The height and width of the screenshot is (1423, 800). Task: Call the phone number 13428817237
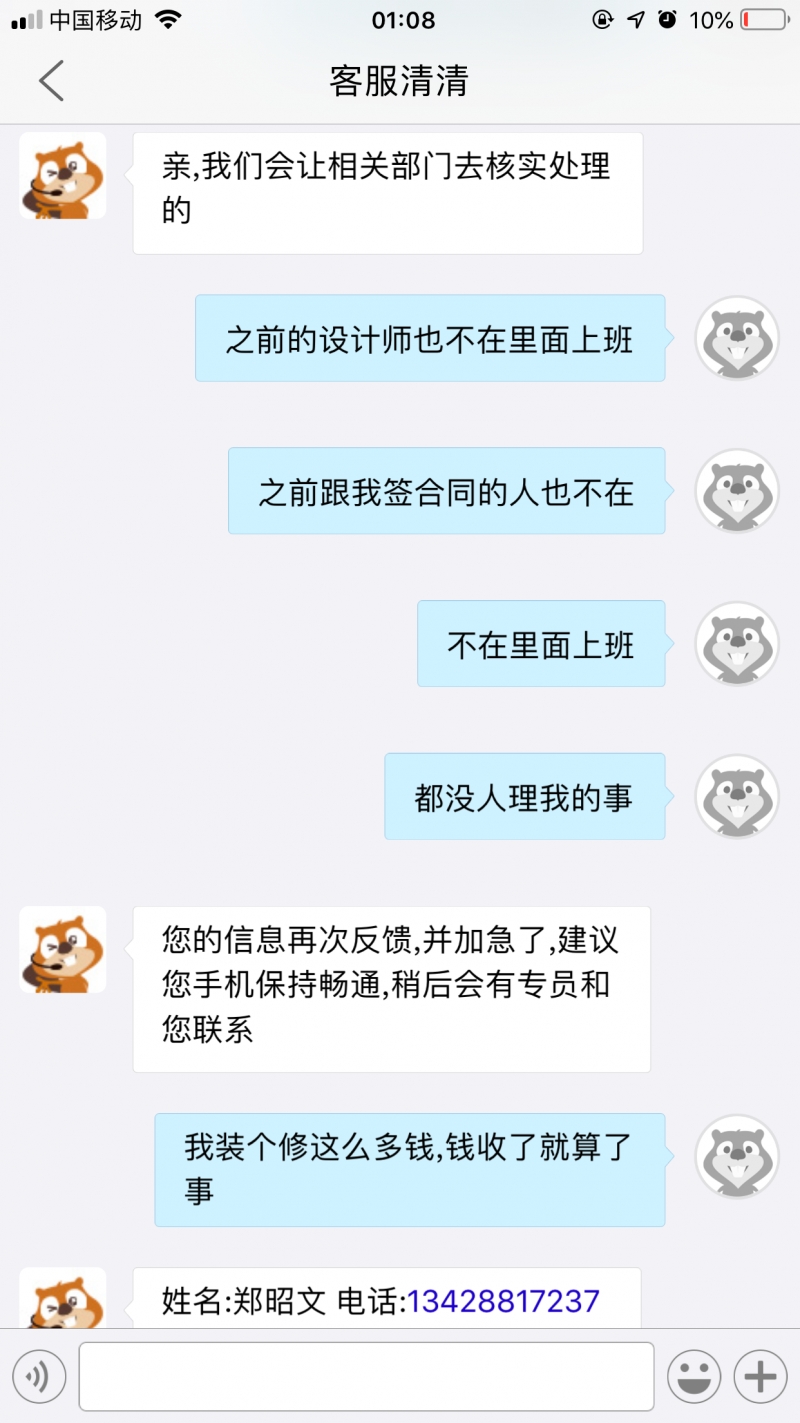[503, 1301]
